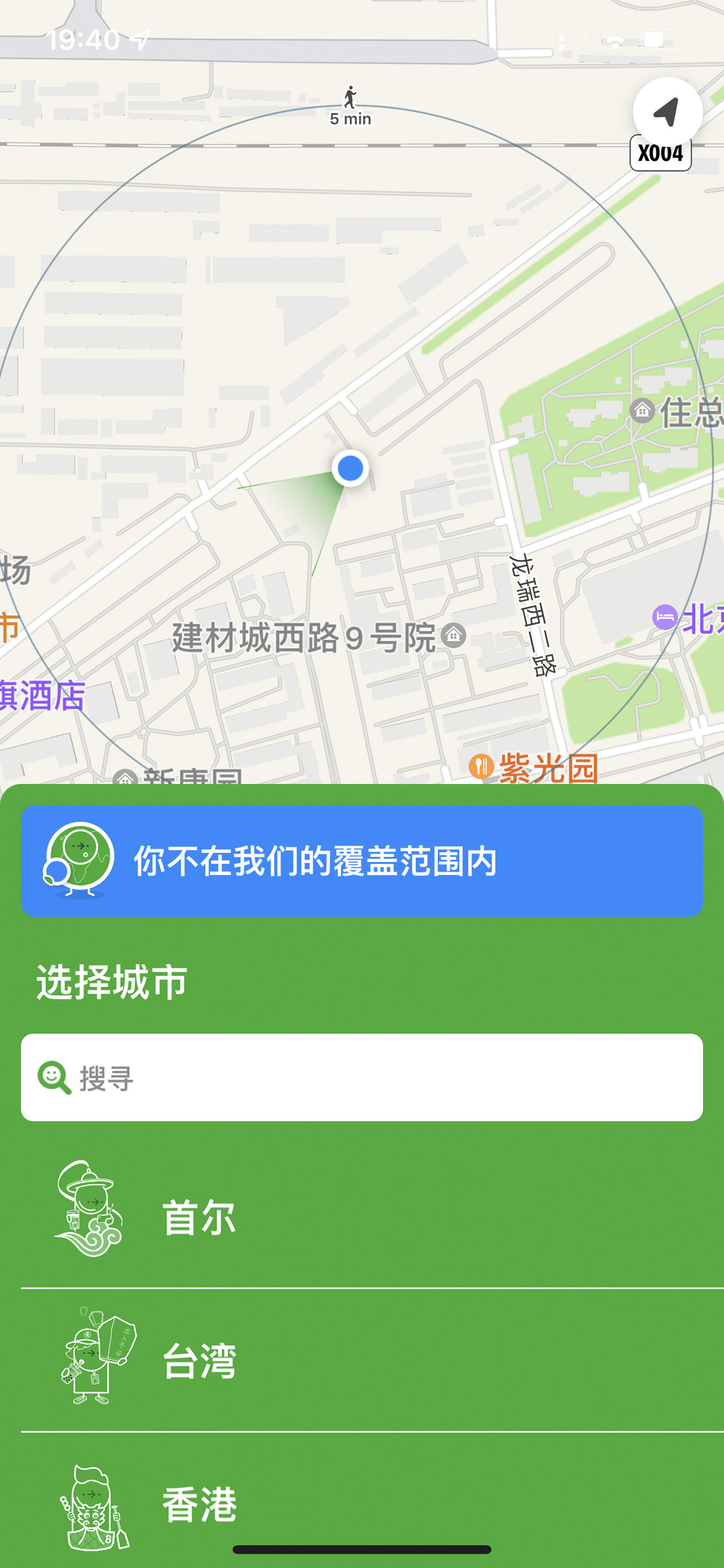The image size is (724, 1568).
Task: Pick 香港 from the city list
Action: 373,1500
